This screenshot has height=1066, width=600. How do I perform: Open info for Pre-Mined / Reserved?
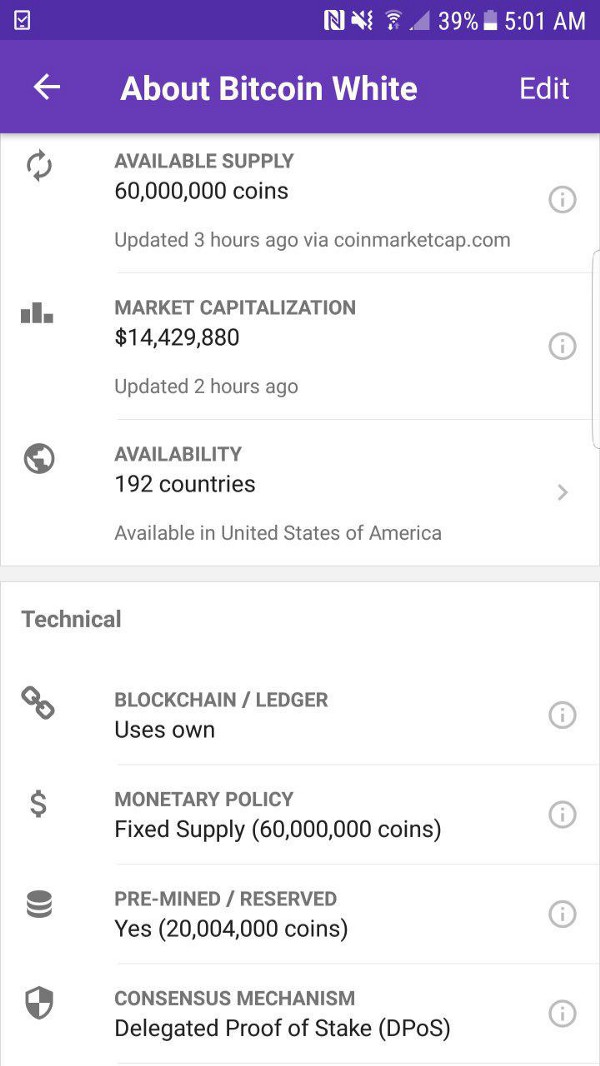[562, 914]
